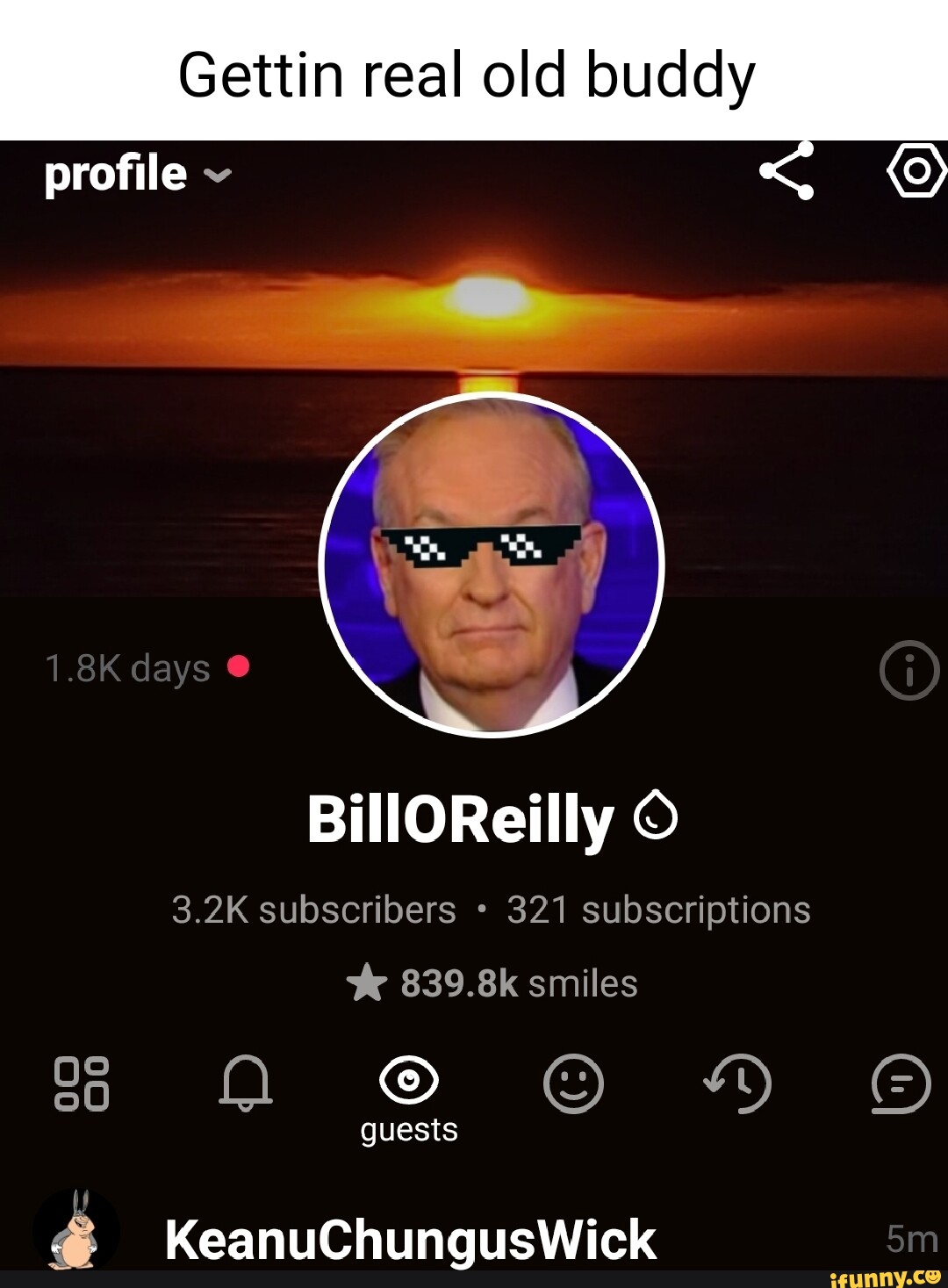Open viewing history with the clock icon
The image size is (948, 1288).
pyautogui.click(x=737, y=1084)
